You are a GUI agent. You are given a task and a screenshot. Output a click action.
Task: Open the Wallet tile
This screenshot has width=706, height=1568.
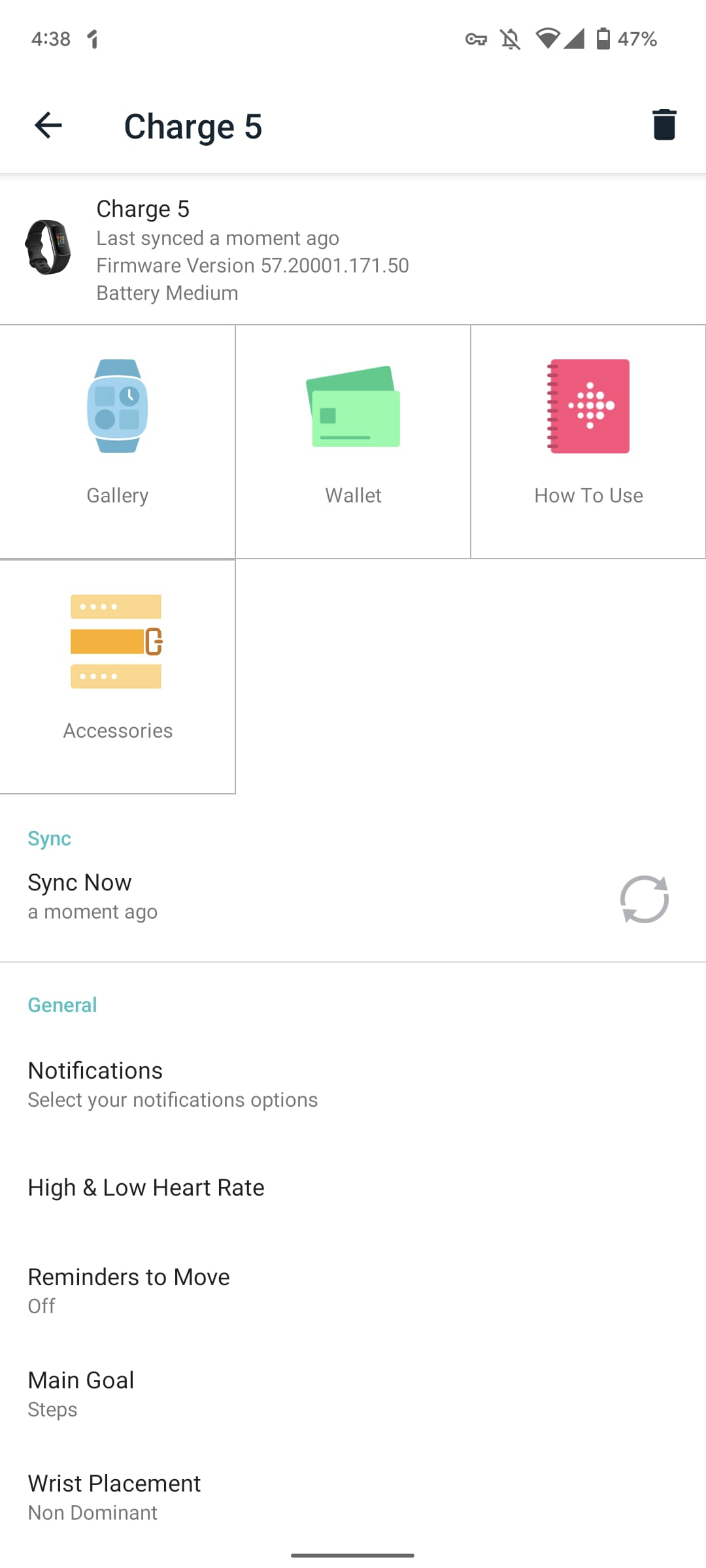(353, 441)
